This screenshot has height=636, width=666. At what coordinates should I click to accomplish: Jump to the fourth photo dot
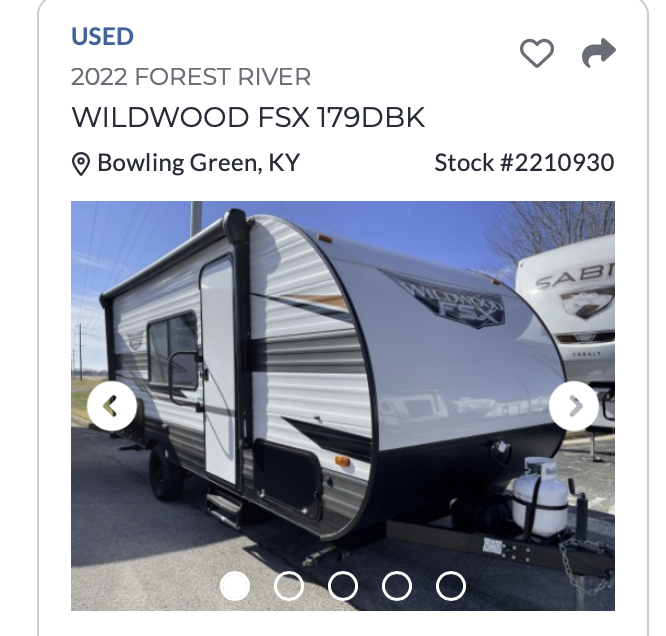(x=397, y=585)
